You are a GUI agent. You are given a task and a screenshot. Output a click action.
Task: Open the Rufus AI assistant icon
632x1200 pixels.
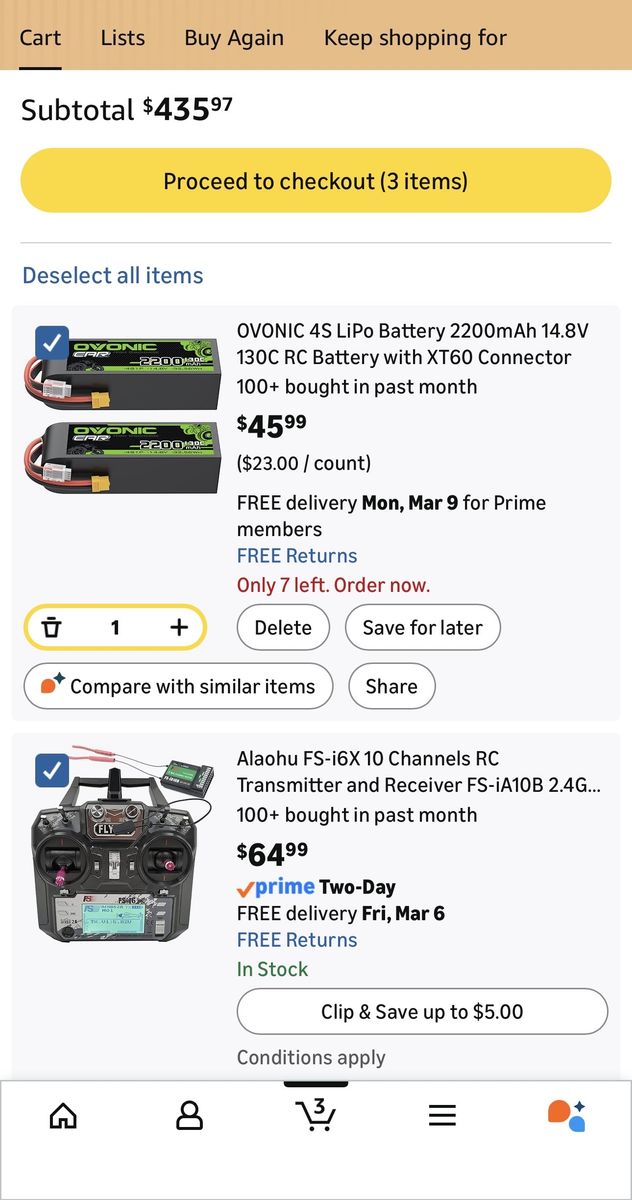(567, 1116)
